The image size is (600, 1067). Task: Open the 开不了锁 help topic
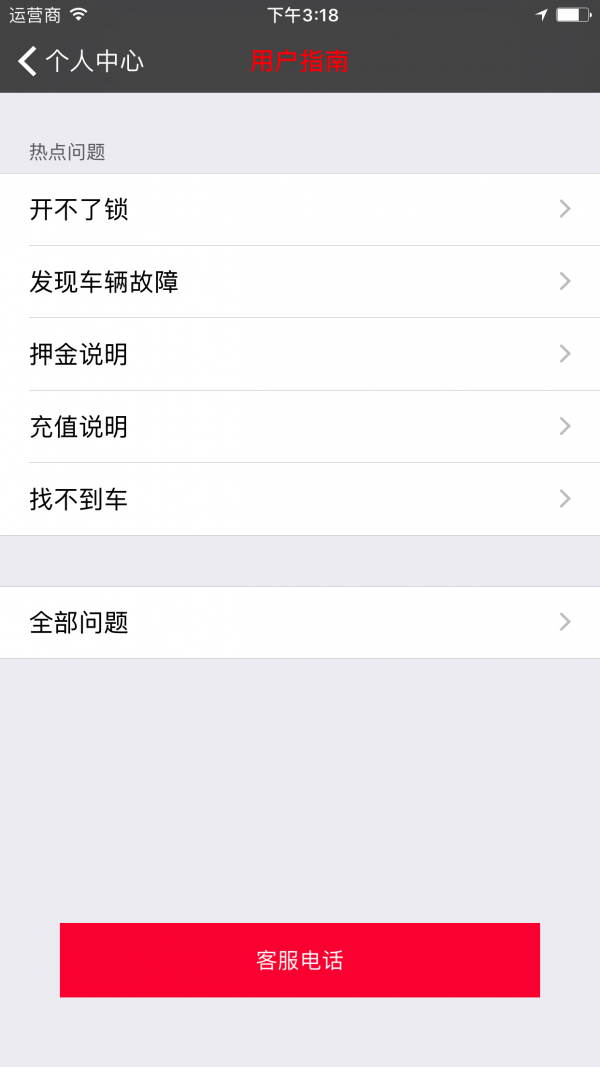[x=300, y=210]
